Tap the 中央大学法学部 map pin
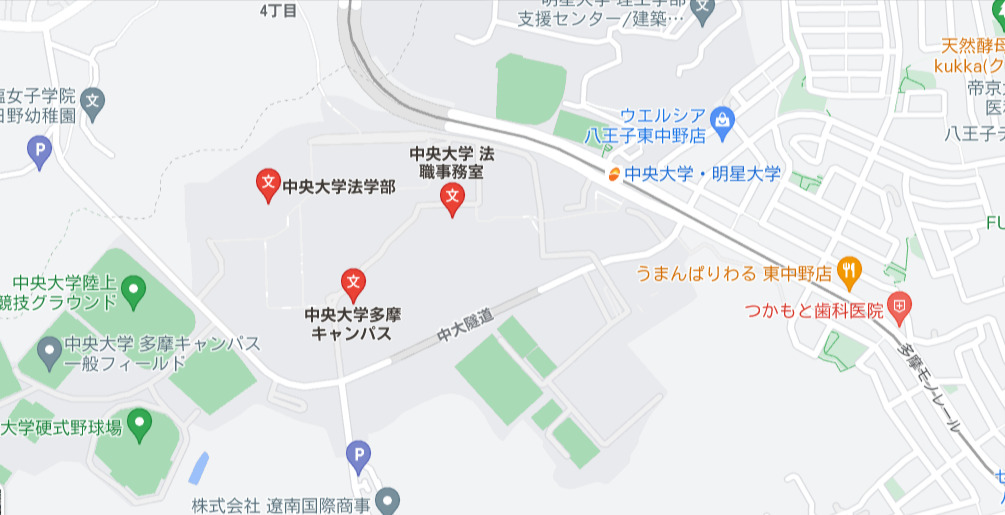 tap(267, 183)
